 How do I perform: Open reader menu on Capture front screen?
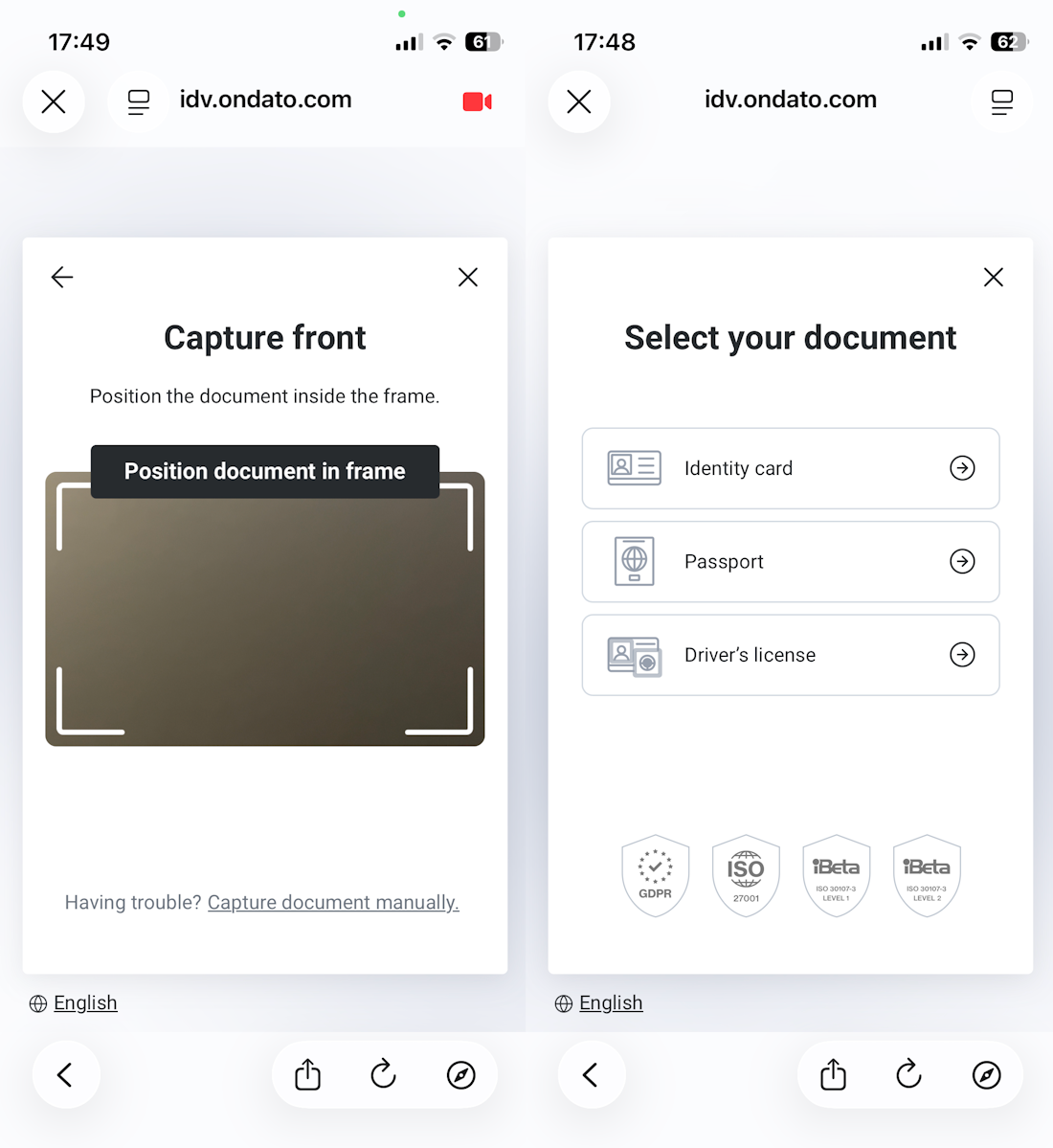139,101
